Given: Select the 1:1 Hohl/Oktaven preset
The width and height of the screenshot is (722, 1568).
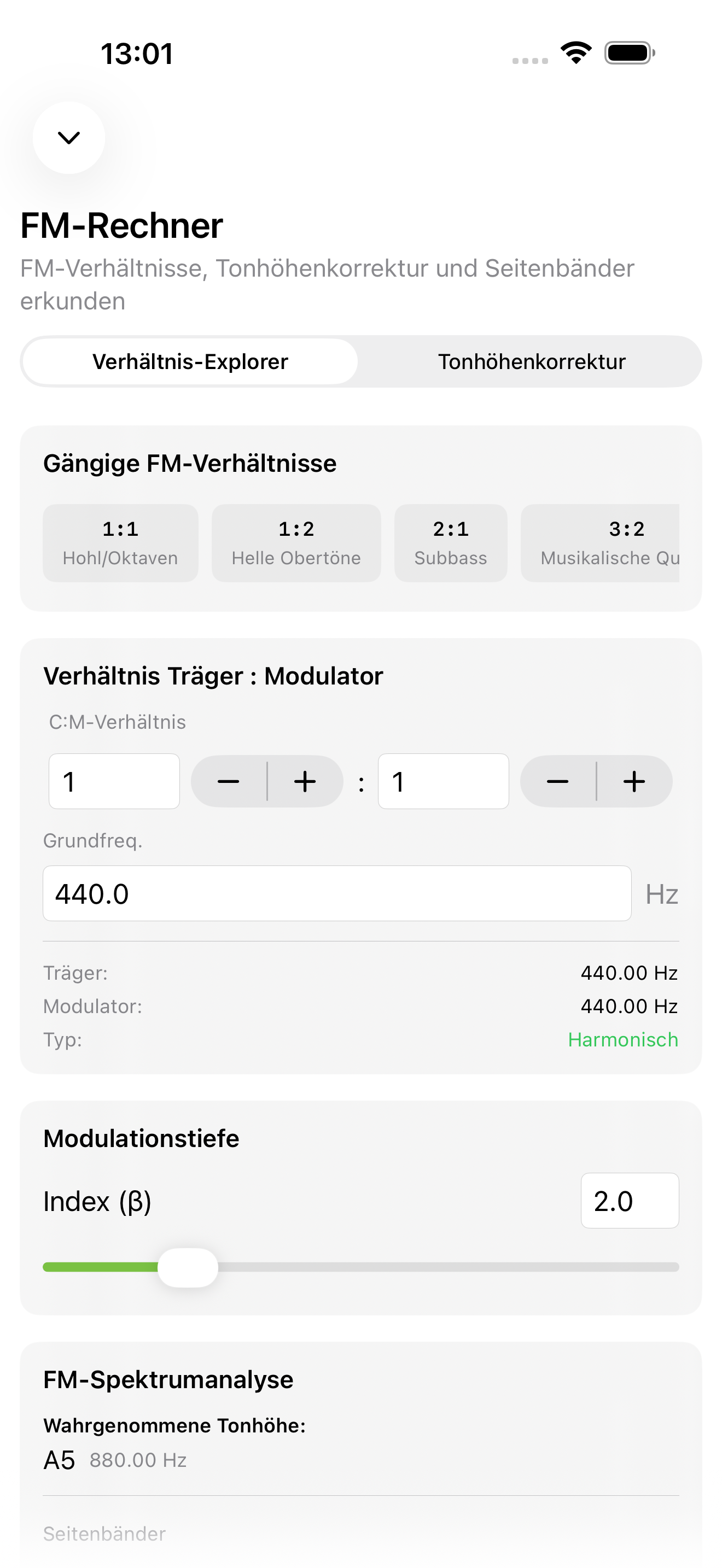Looking at the screenshot, I should [x=120, y=542].
